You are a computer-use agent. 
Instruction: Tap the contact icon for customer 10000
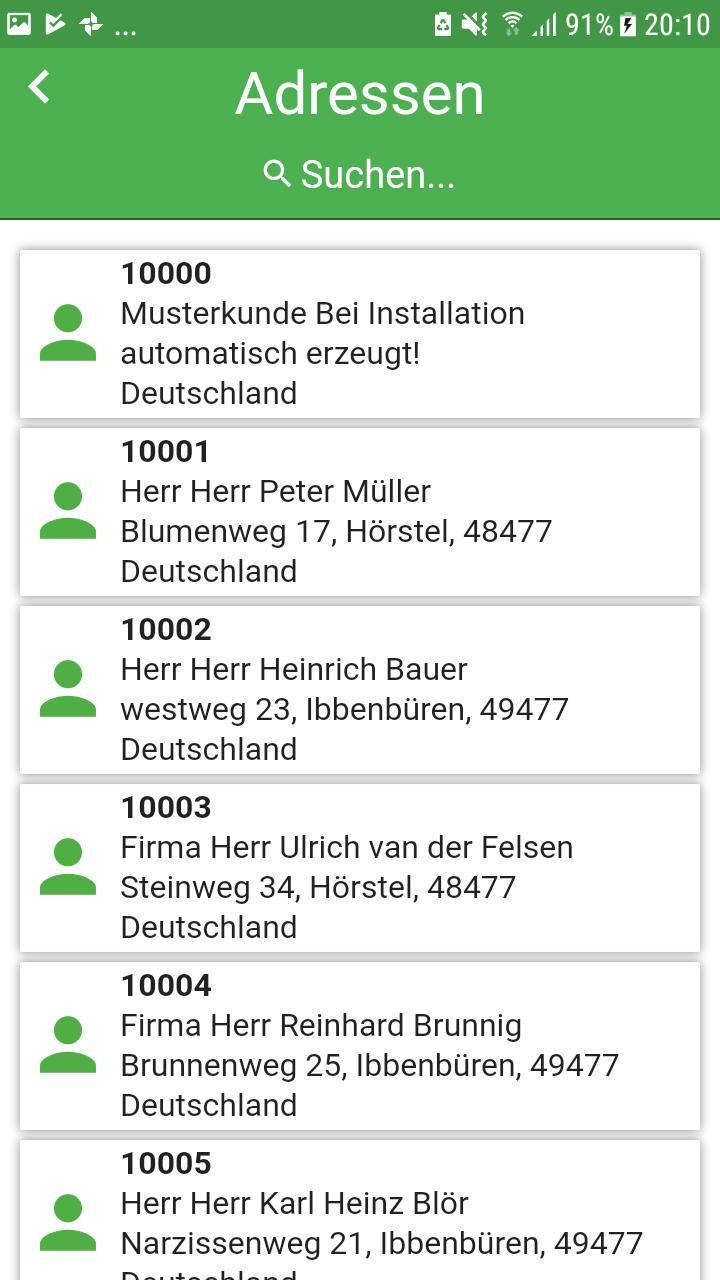[67, 333]
